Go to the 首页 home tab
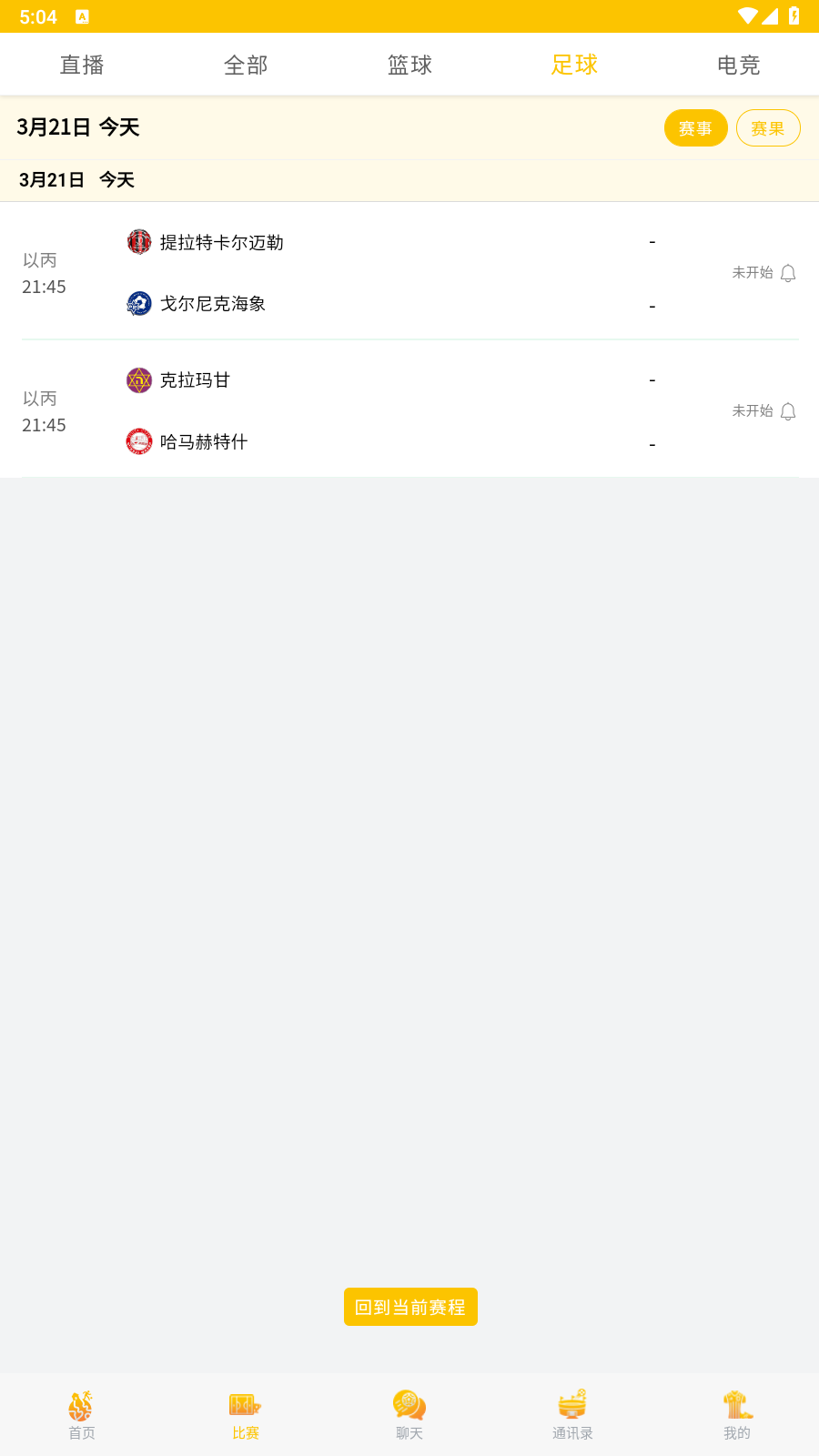The height and width of the screenshot is (1456, 819). (82, 1415)
